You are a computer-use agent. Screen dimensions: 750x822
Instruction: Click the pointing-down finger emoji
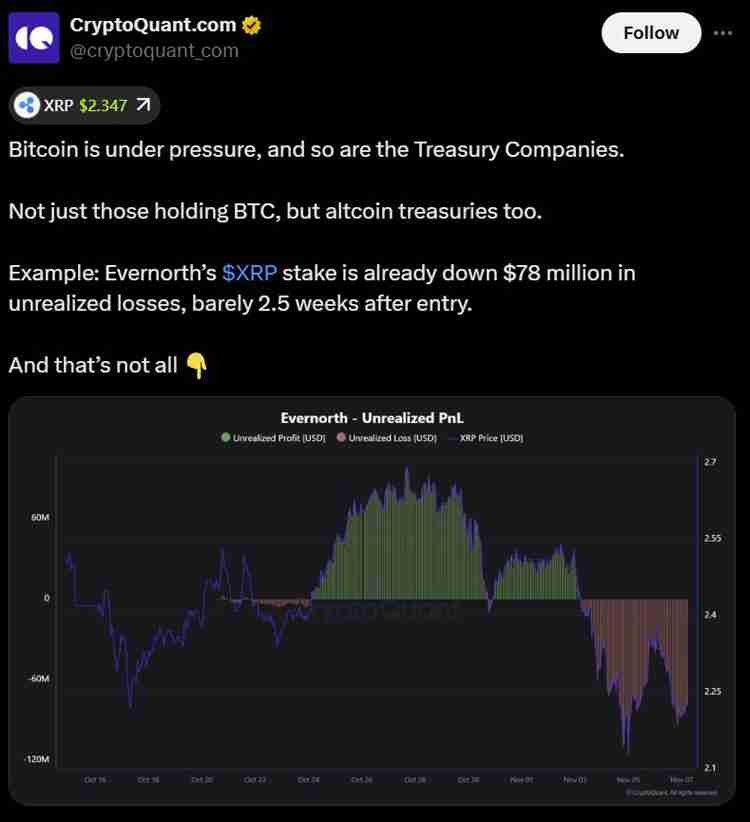pos(198,365)
